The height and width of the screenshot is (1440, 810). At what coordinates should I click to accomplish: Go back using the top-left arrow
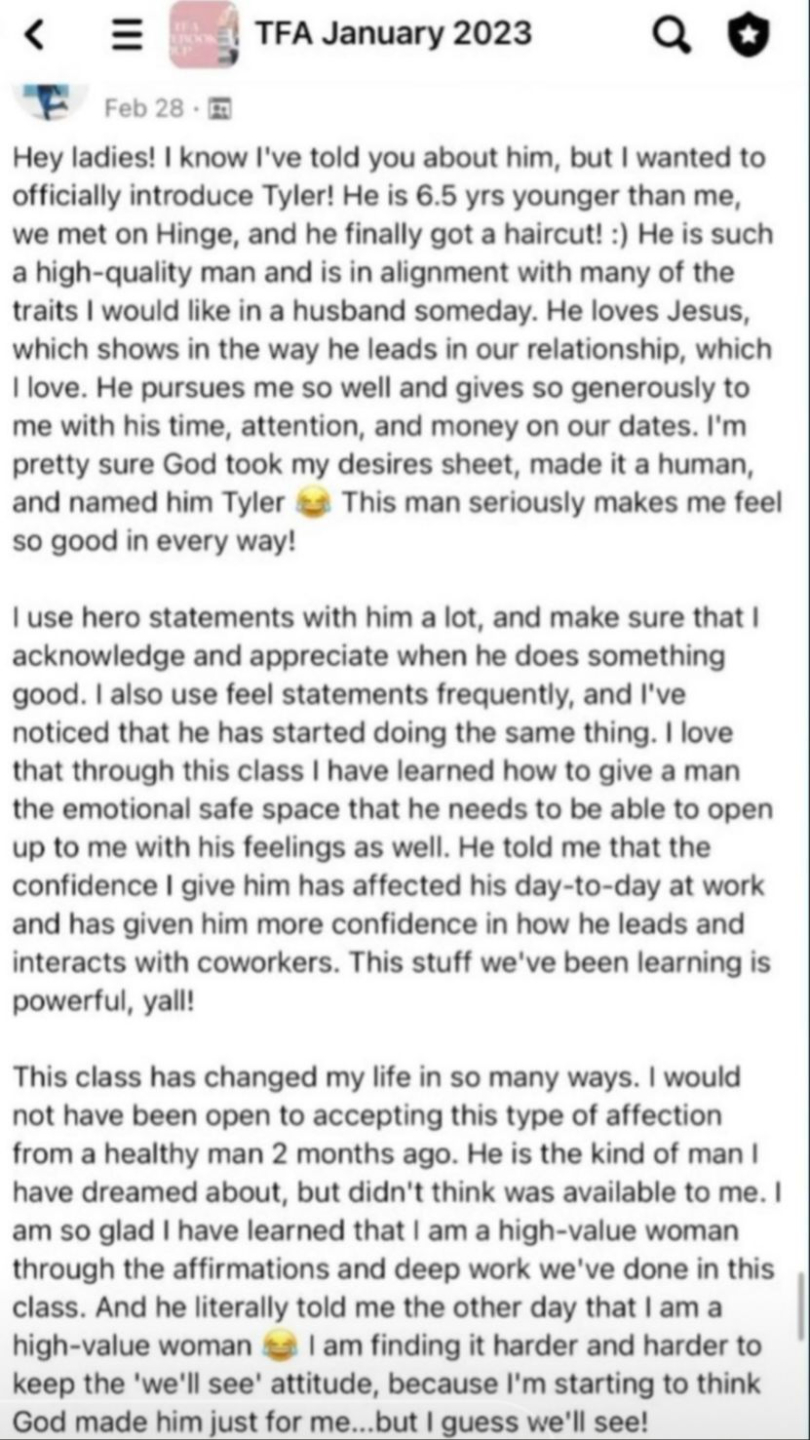(34, 37)
